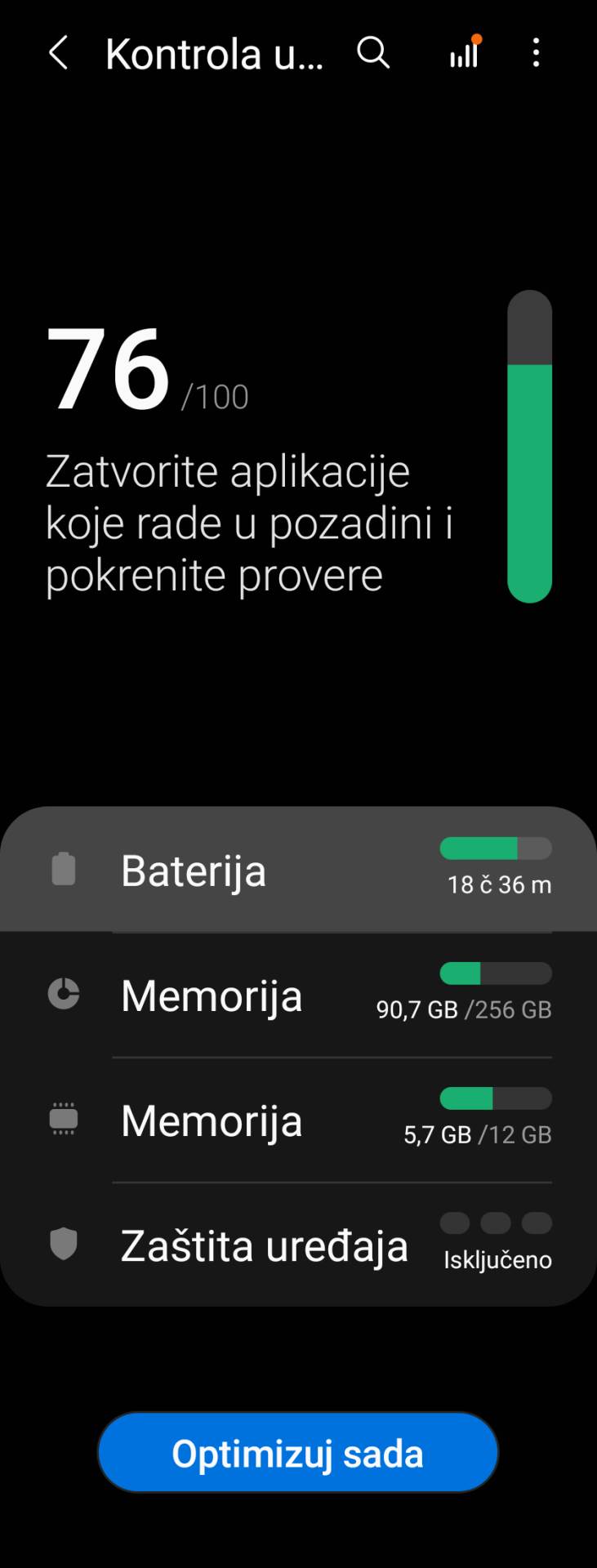597x1568 pixels.
Task: Tap the bar chart statistics icon with orange dot
Action: pyautogui.click(x=463, y=53)
